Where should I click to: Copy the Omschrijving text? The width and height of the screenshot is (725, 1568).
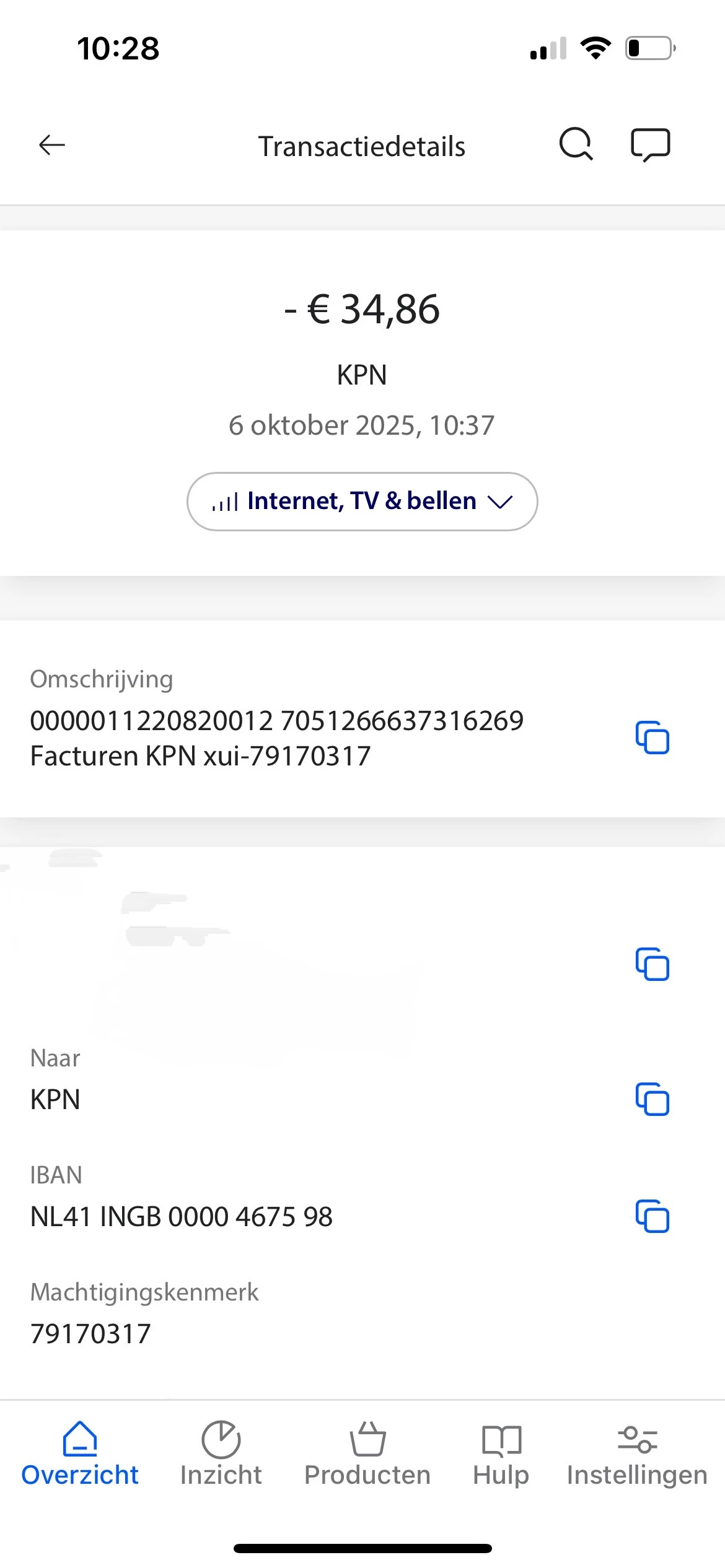(x=652, y=738)
